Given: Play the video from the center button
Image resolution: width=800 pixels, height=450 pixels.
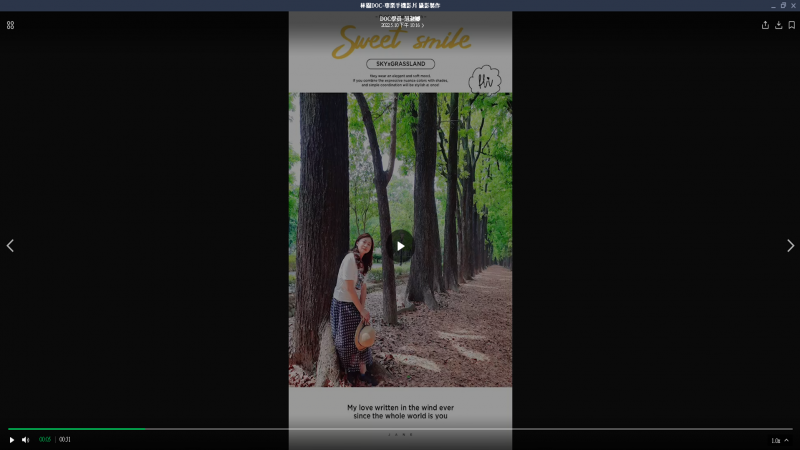Looking at the screenshot, I should [400, 246].
